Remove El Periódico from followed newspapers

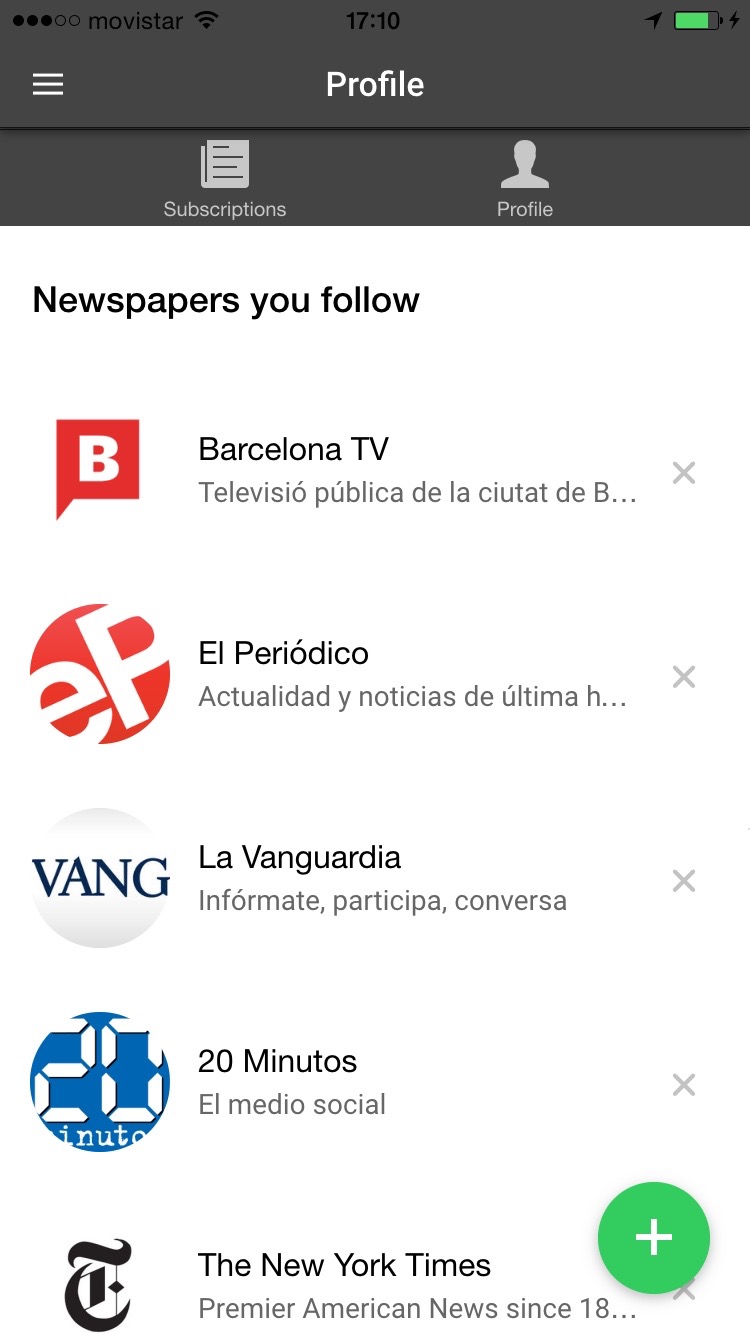click(x=684, y=677)
